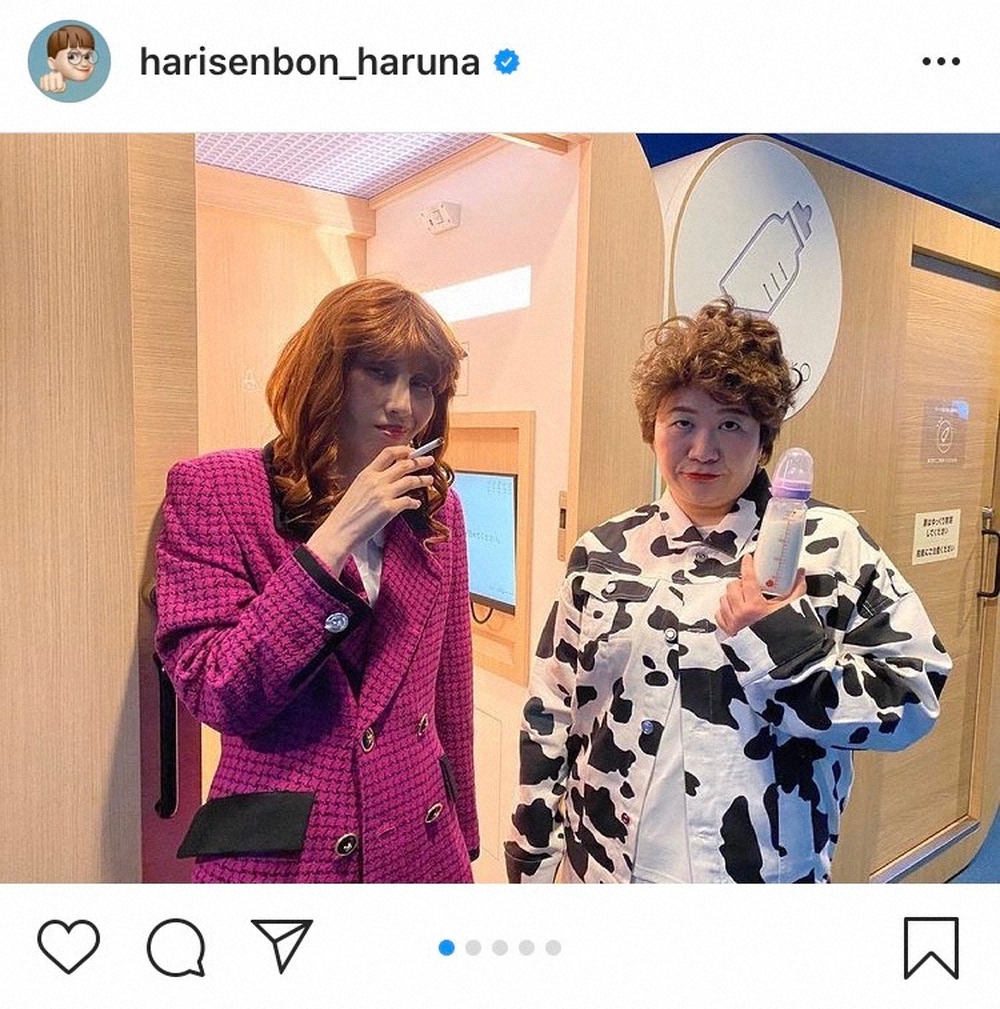The image size is (1000, 1009).
Task: Open harisenbon_haruna's profile picture
Action: coord(69,61)
